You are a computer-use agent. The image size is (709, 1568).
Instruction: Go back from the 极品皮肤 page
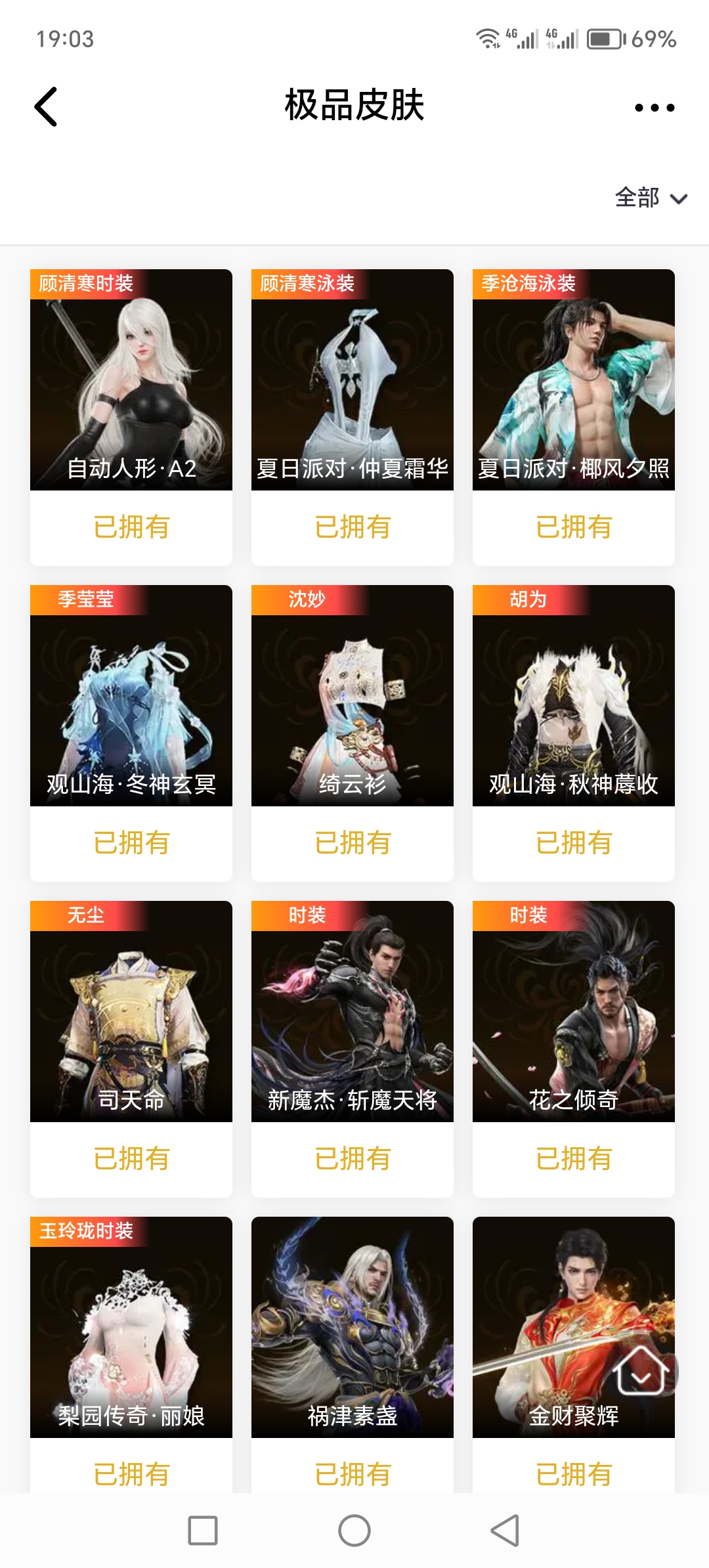click(x=46, y=106)
